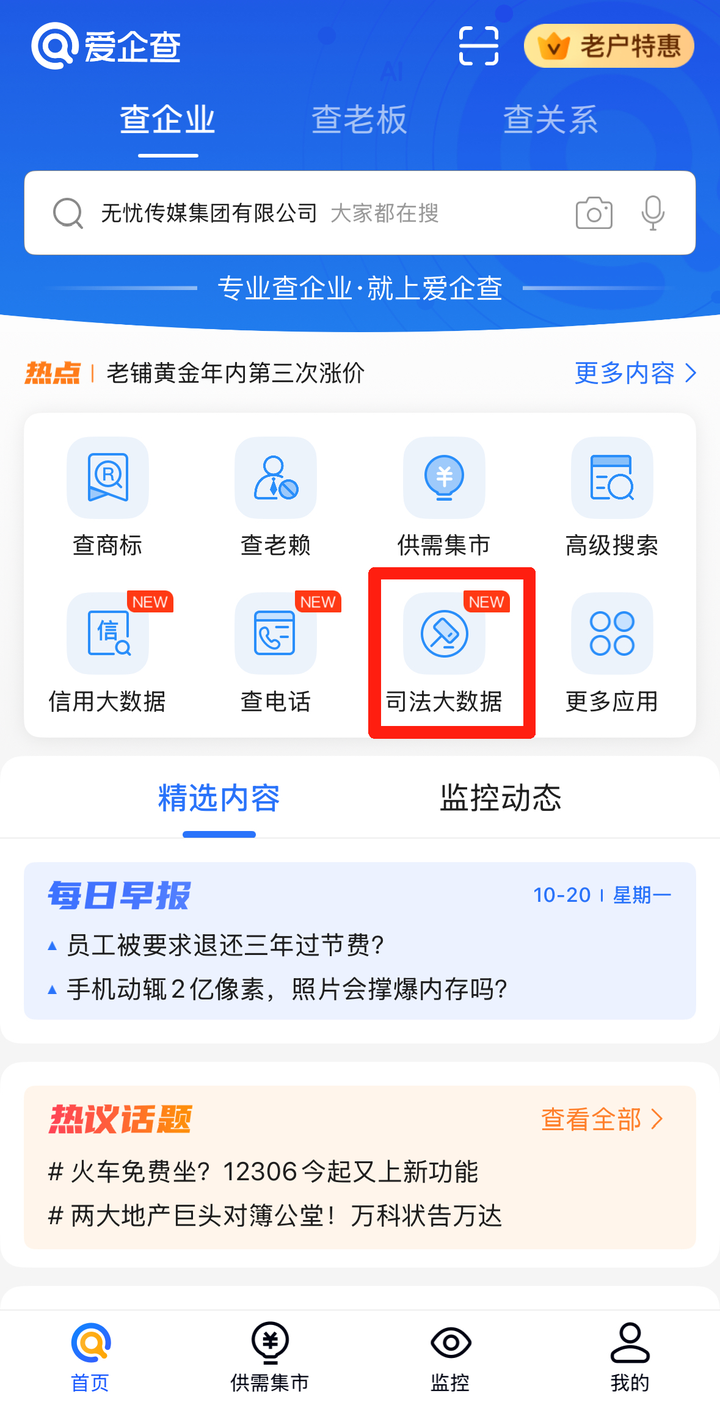
Task: Switch to 监控动态 content tab
Action: tap(500, 798)
